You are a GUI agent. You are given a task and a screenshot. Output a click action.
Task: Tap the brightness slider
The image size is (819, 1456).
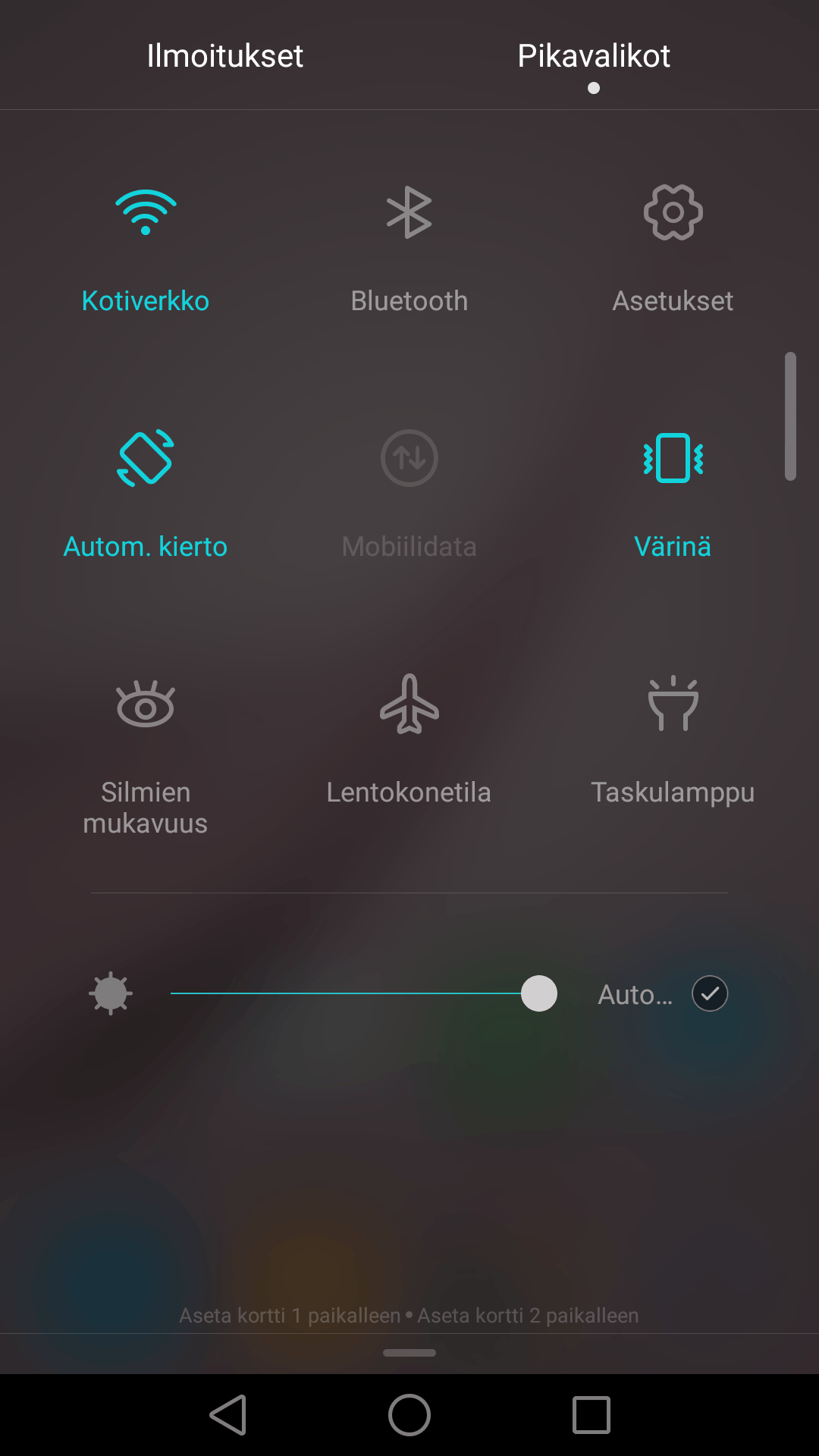(x=349, y=993)
